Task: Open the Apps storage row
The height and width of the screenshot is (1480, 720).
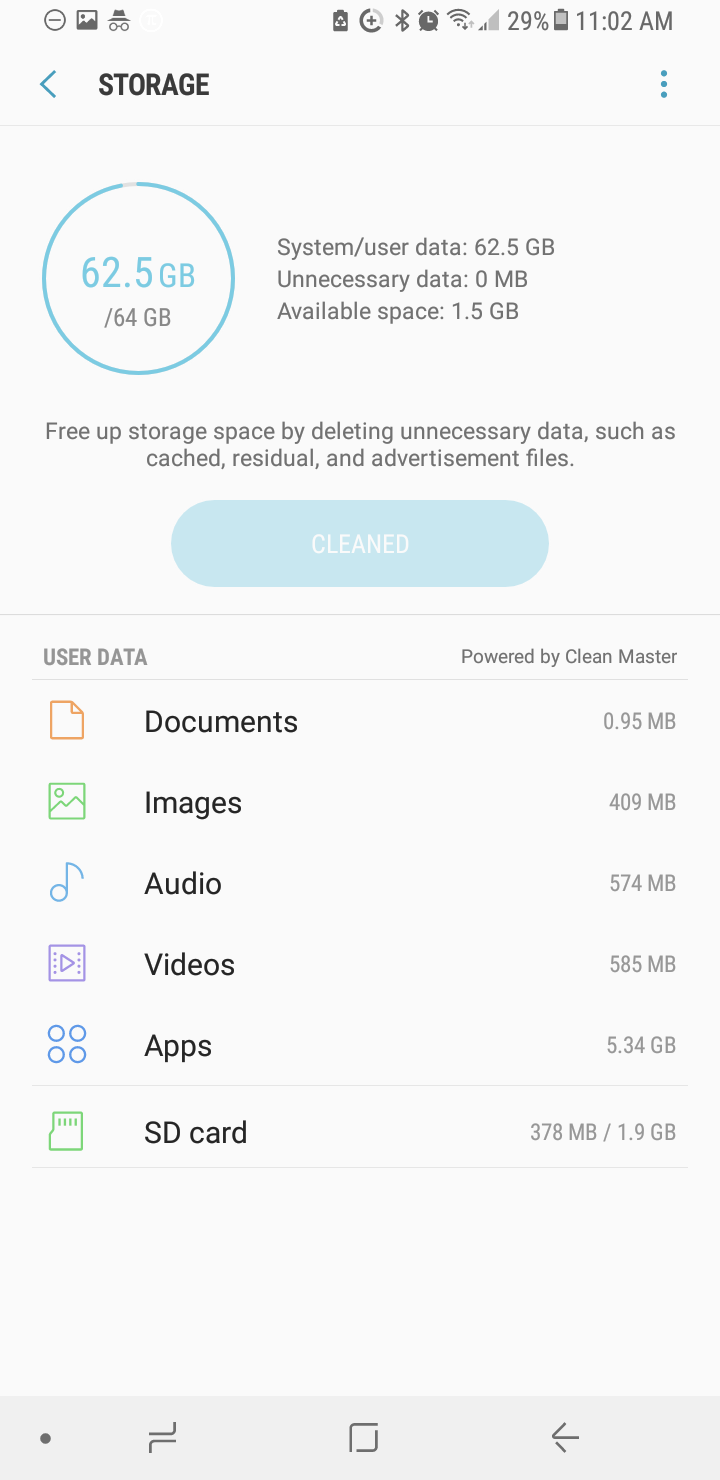Action: tap(360, 1045)
